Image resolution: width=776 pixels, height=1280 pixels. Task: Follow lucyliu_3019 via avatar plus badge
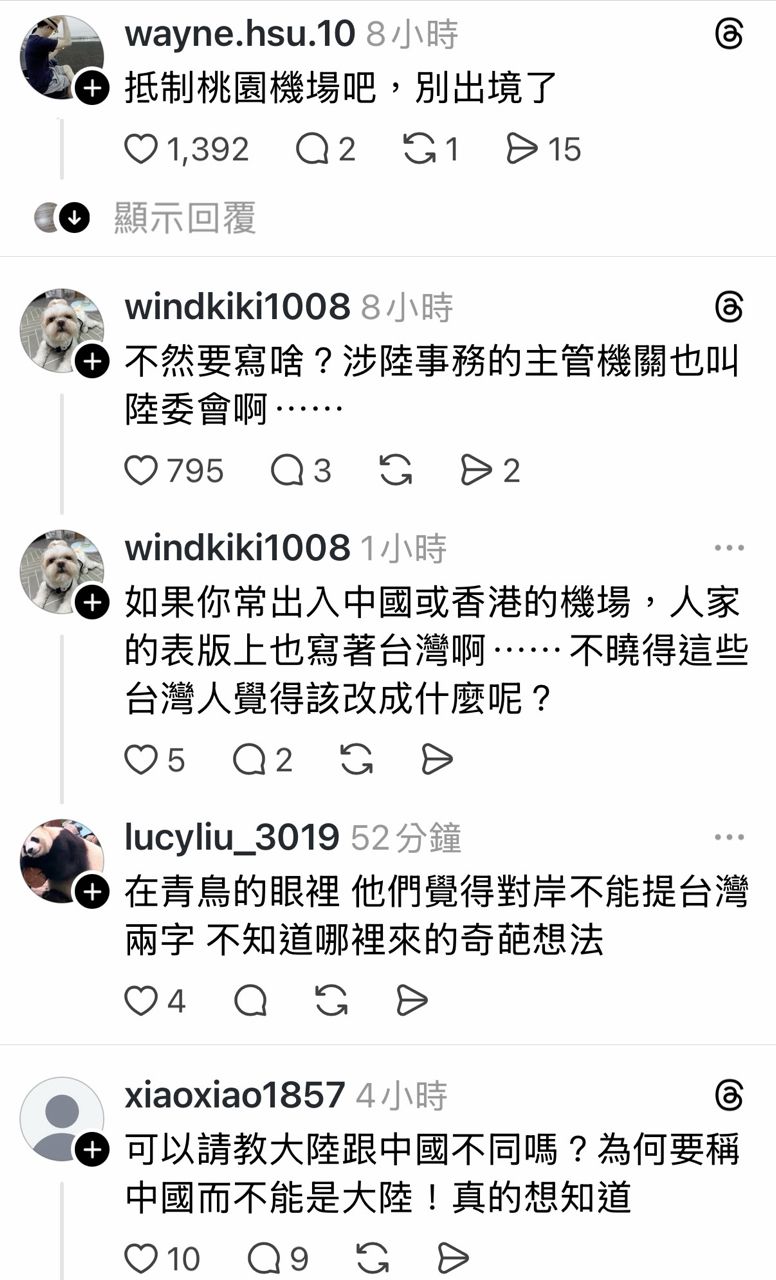point(91,890)
